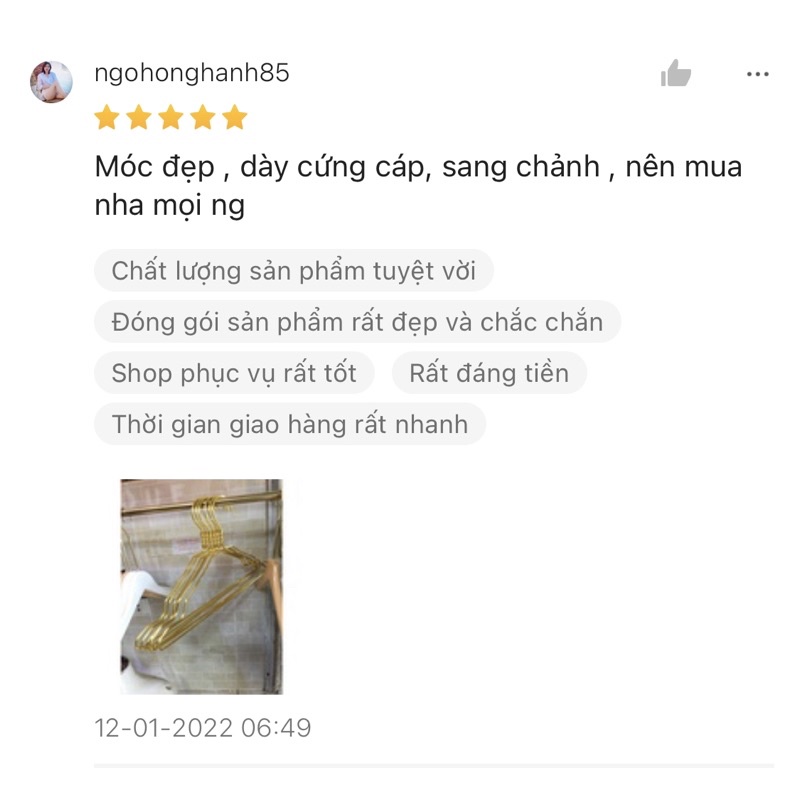Open the three-dot overflow menu
The width and height of the screenshot is (800, 800).
coord(757,74)
